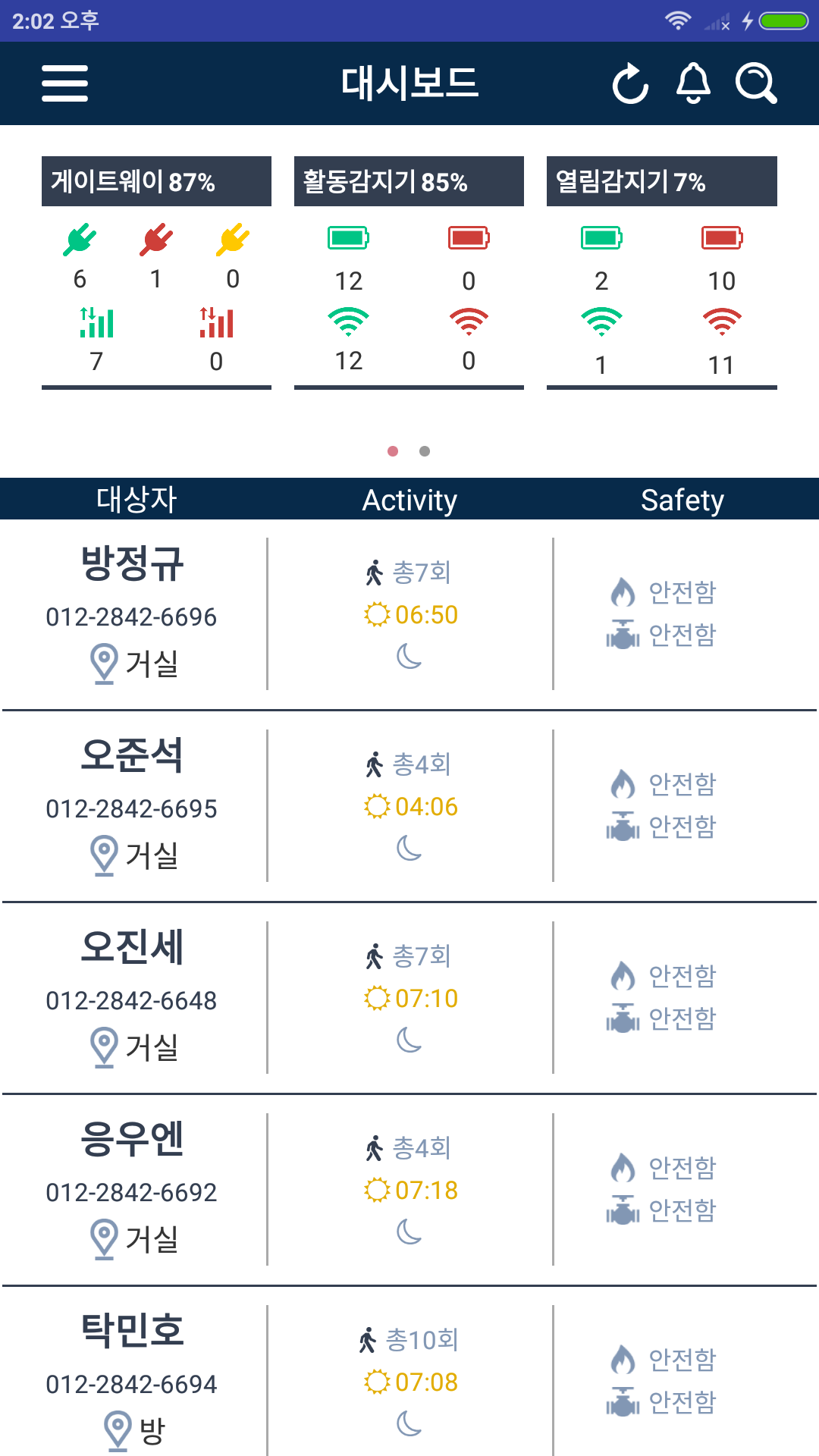Open the notifications bell

(x=693, y=83)
